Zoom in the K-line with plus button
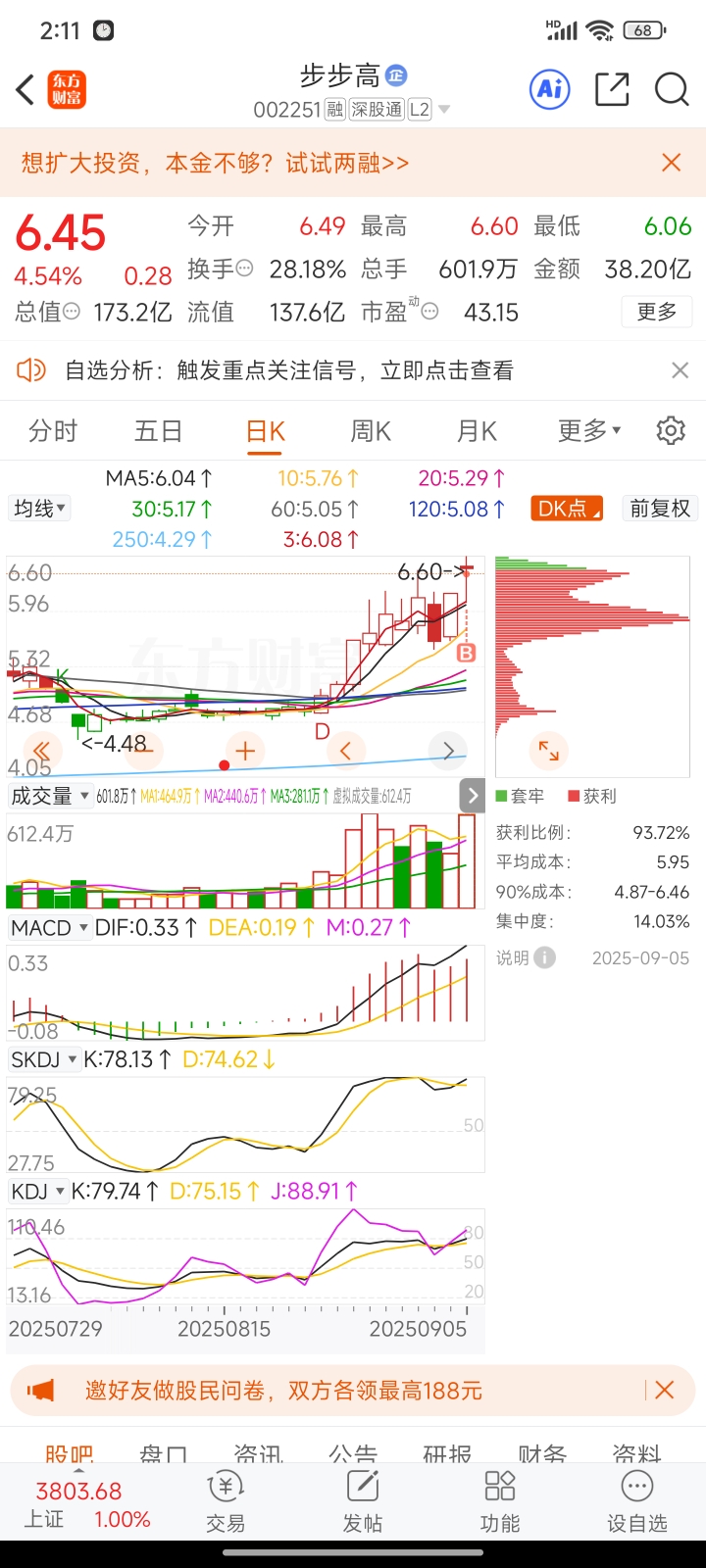The image size is (706, 1568). tap(245, 752)
